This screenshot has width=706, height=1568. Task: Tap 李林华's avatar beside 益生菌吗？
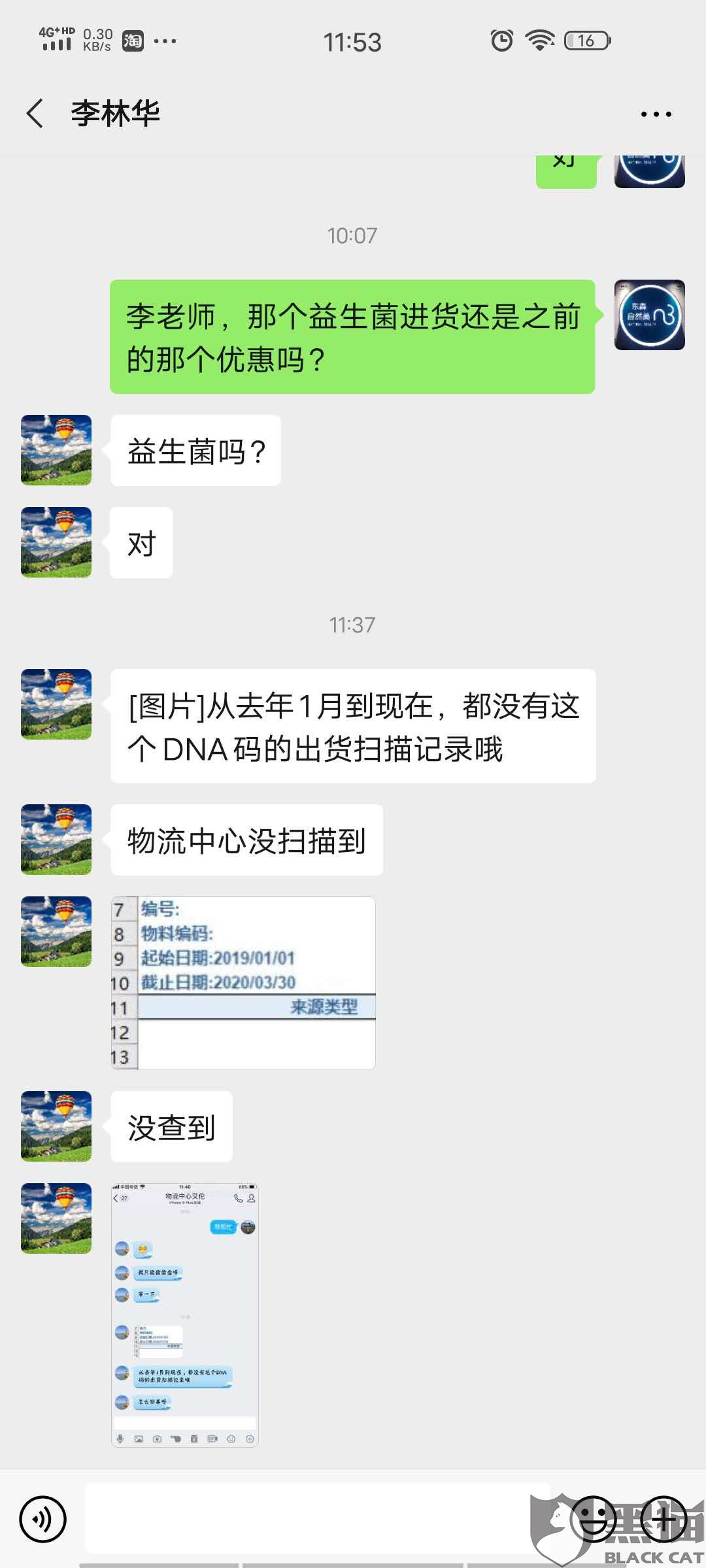pyautogui.click(x=56, y=449)
